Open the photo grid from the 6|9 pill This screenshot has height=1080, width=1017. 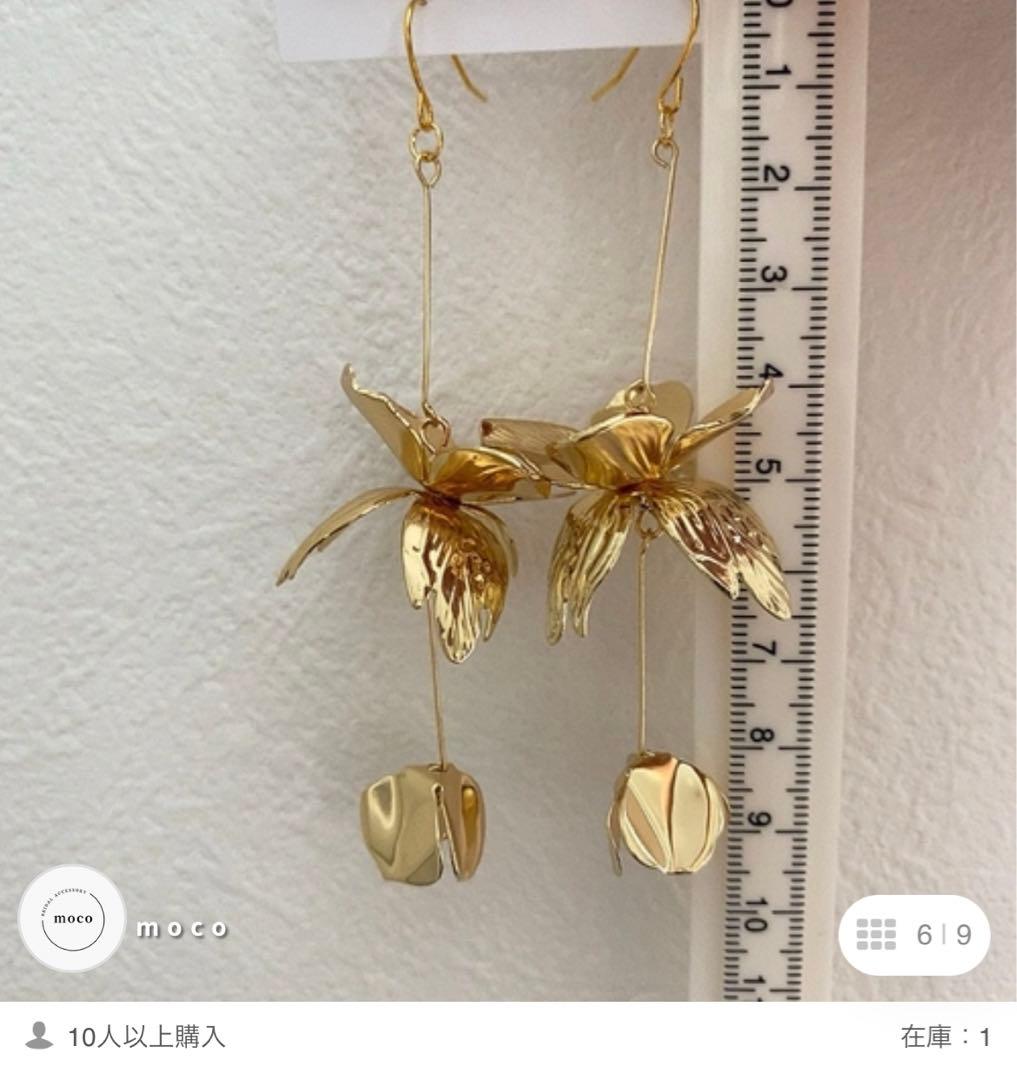click(913, 935)
